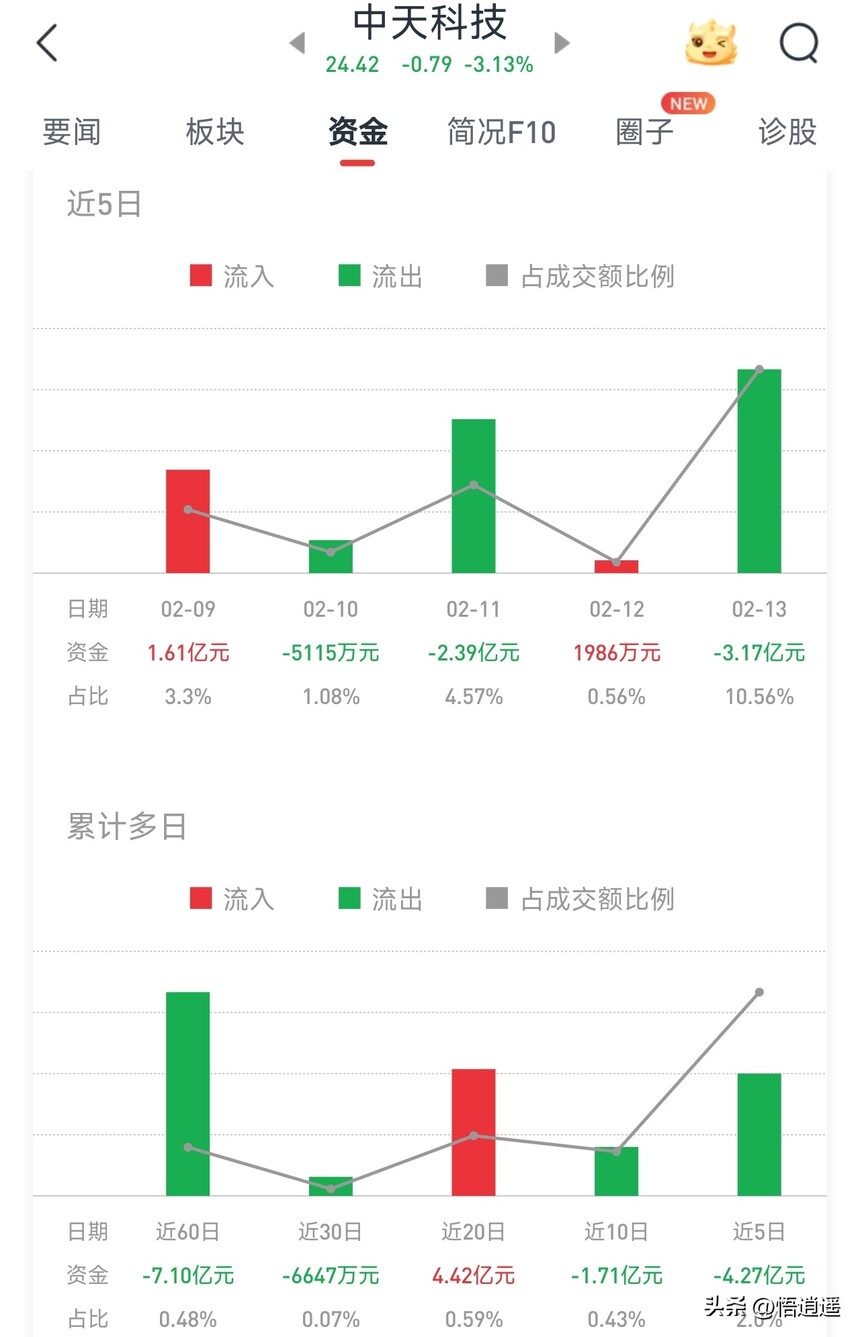The height and width of the screenshot is (1337, 860).
Task: Go back to the previous page
Action: tap(47, 44)
